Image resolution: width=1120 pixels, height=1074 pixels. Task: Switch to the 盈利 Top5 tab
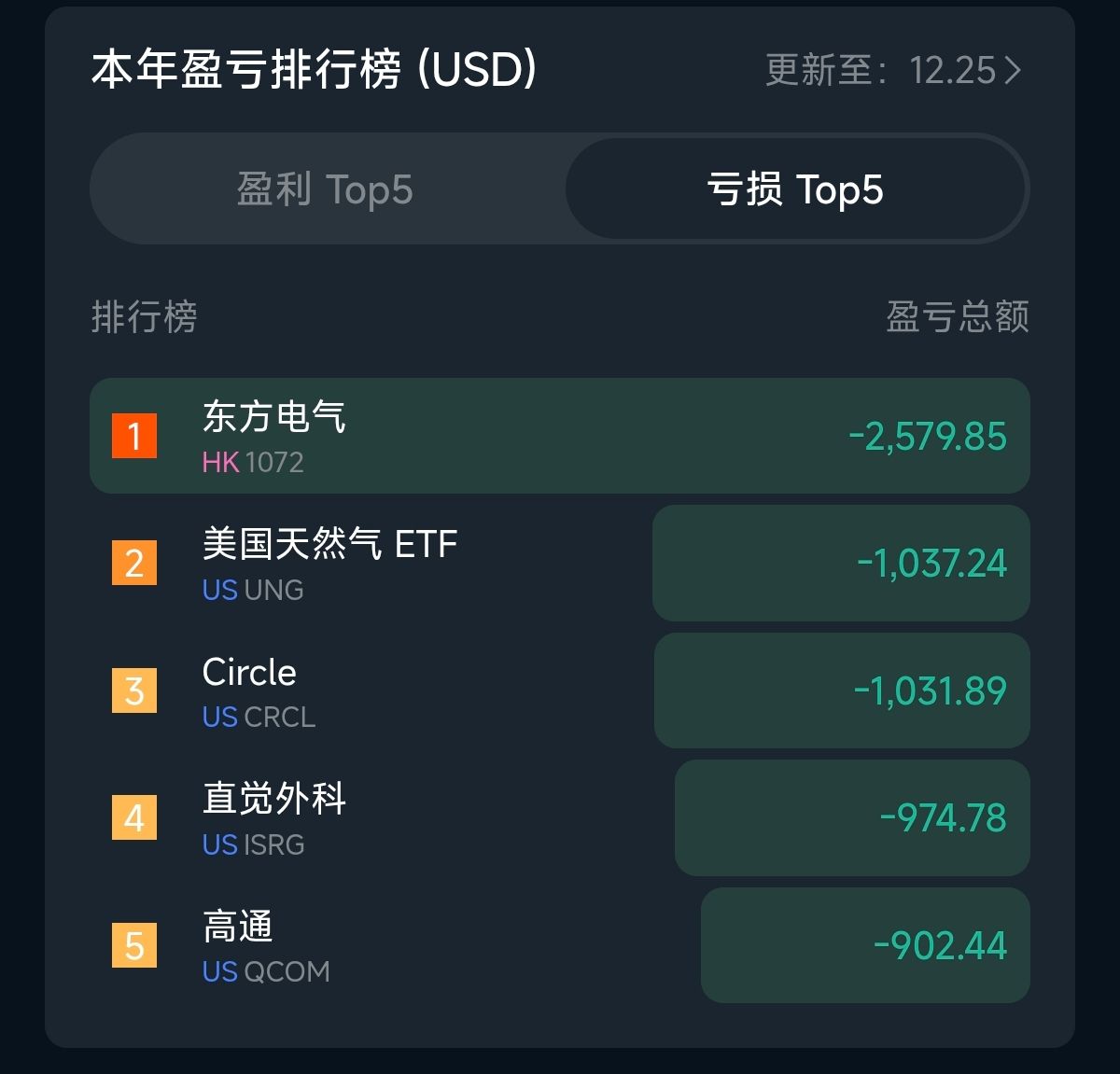pyautogui.click(x=325, y=189)
